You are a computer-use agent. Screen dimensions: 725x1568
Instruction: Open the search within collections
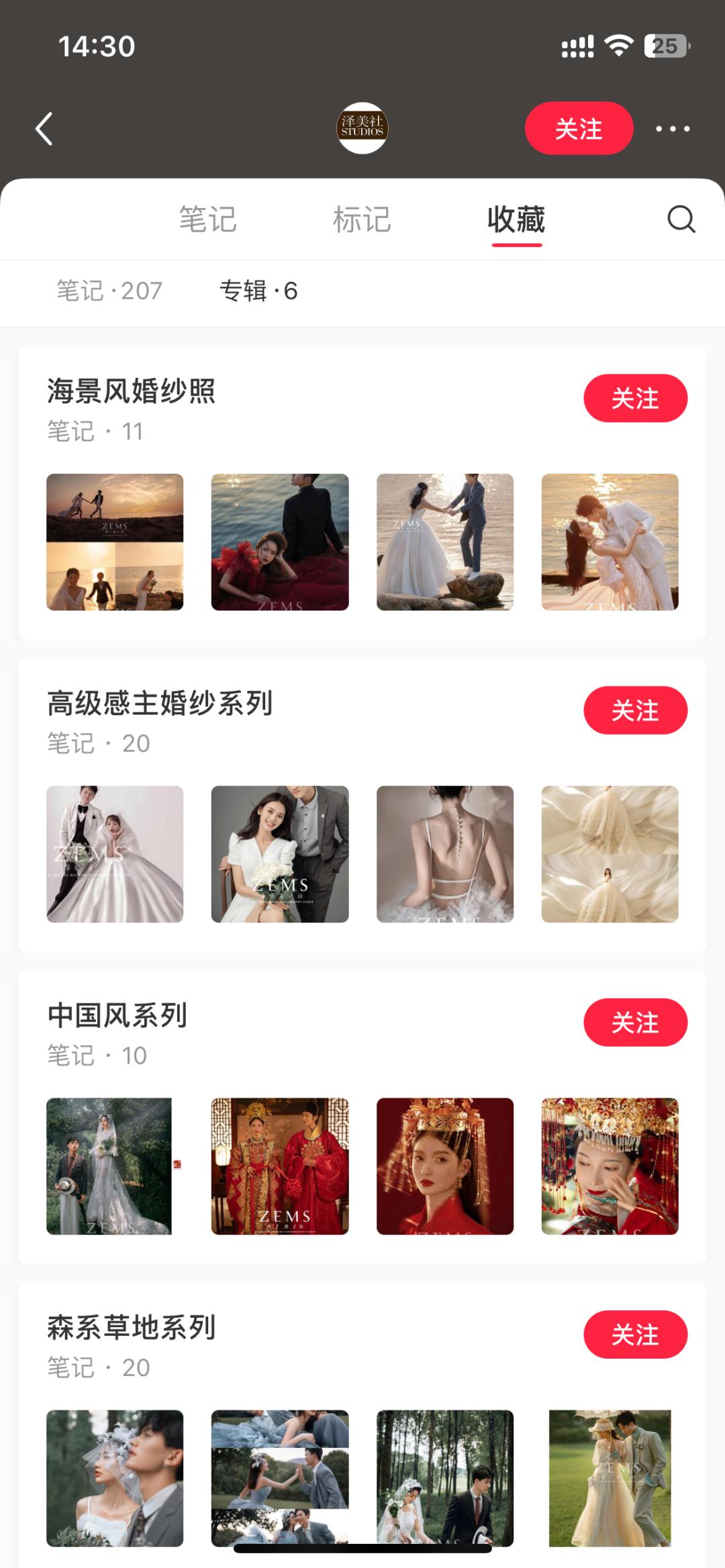[x=681, y=219]
